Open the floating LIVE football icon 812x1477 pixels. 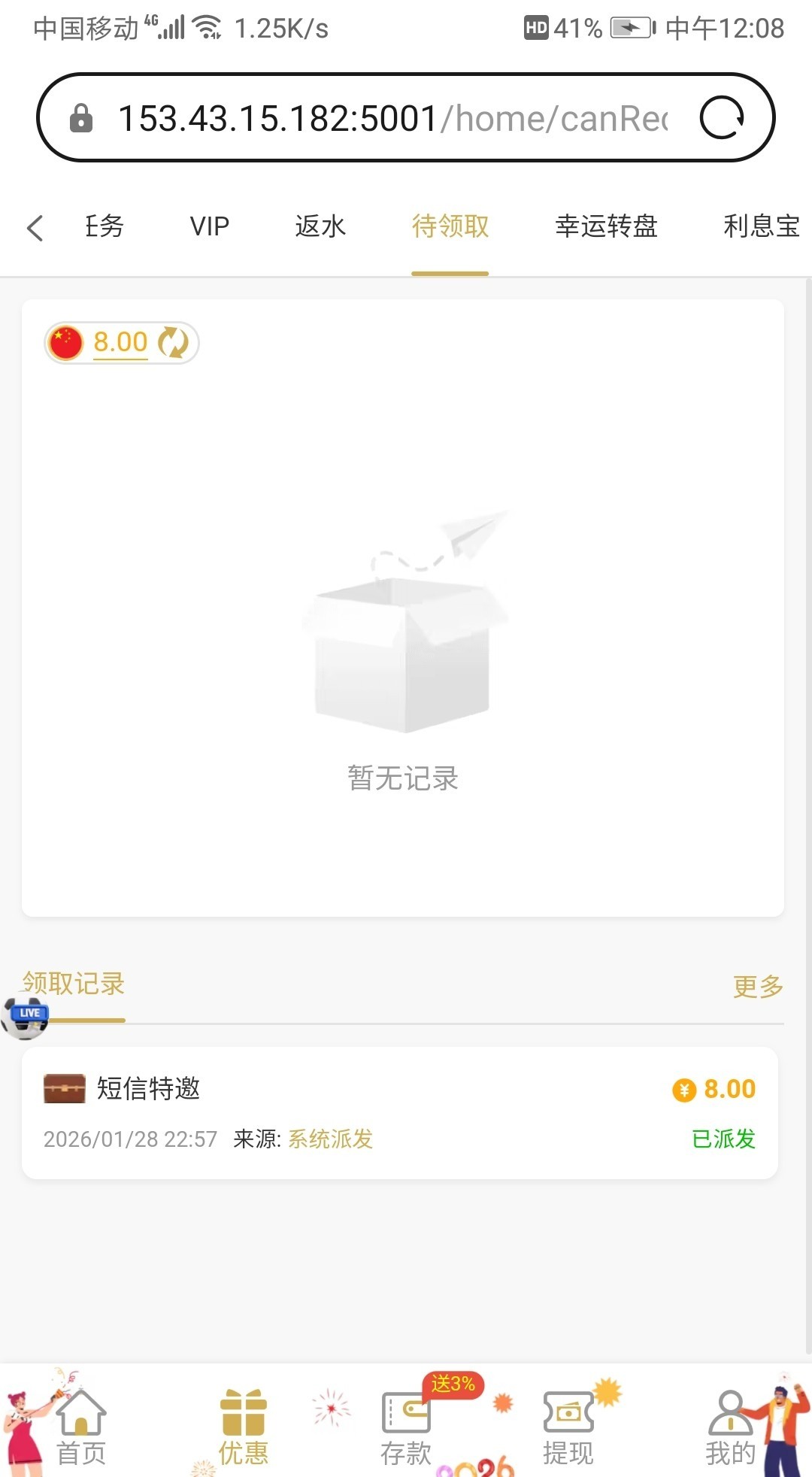point(25,1018)
